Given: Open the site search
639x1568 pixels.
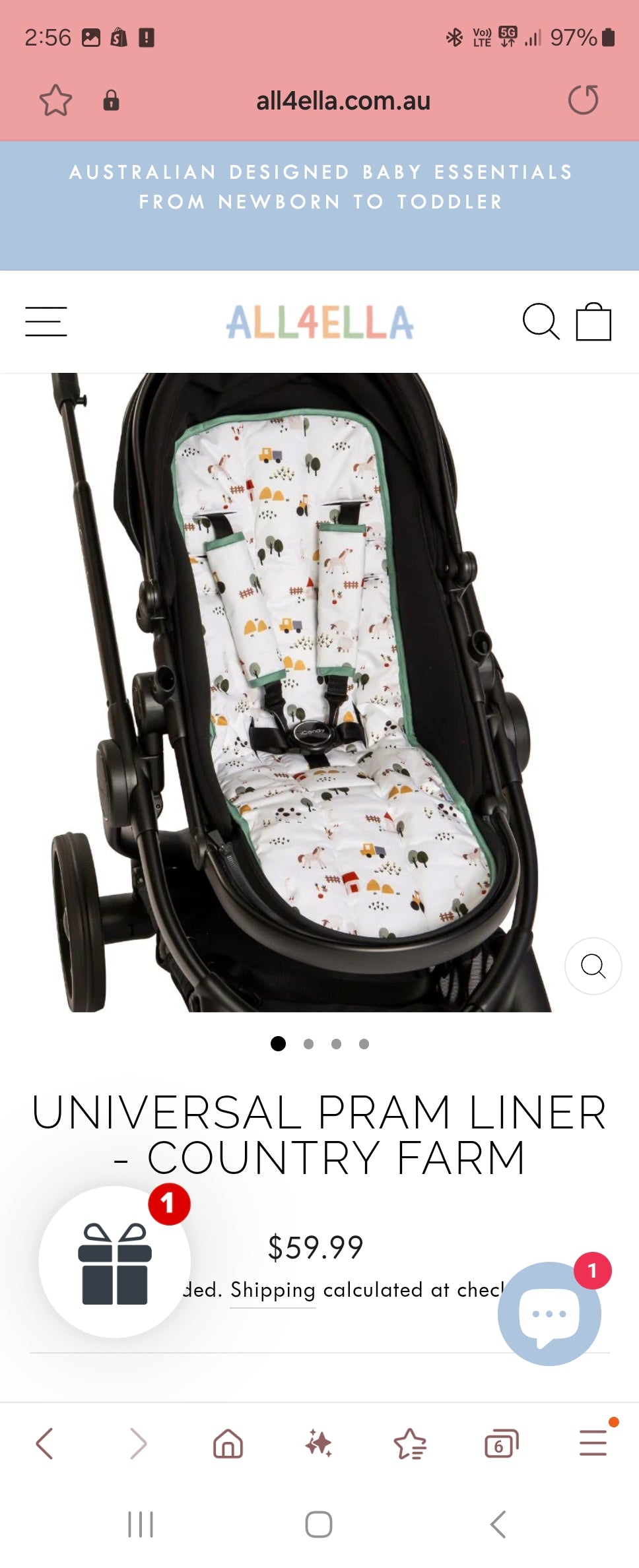Looking at the screenshot, I should [x=541, y=321].
